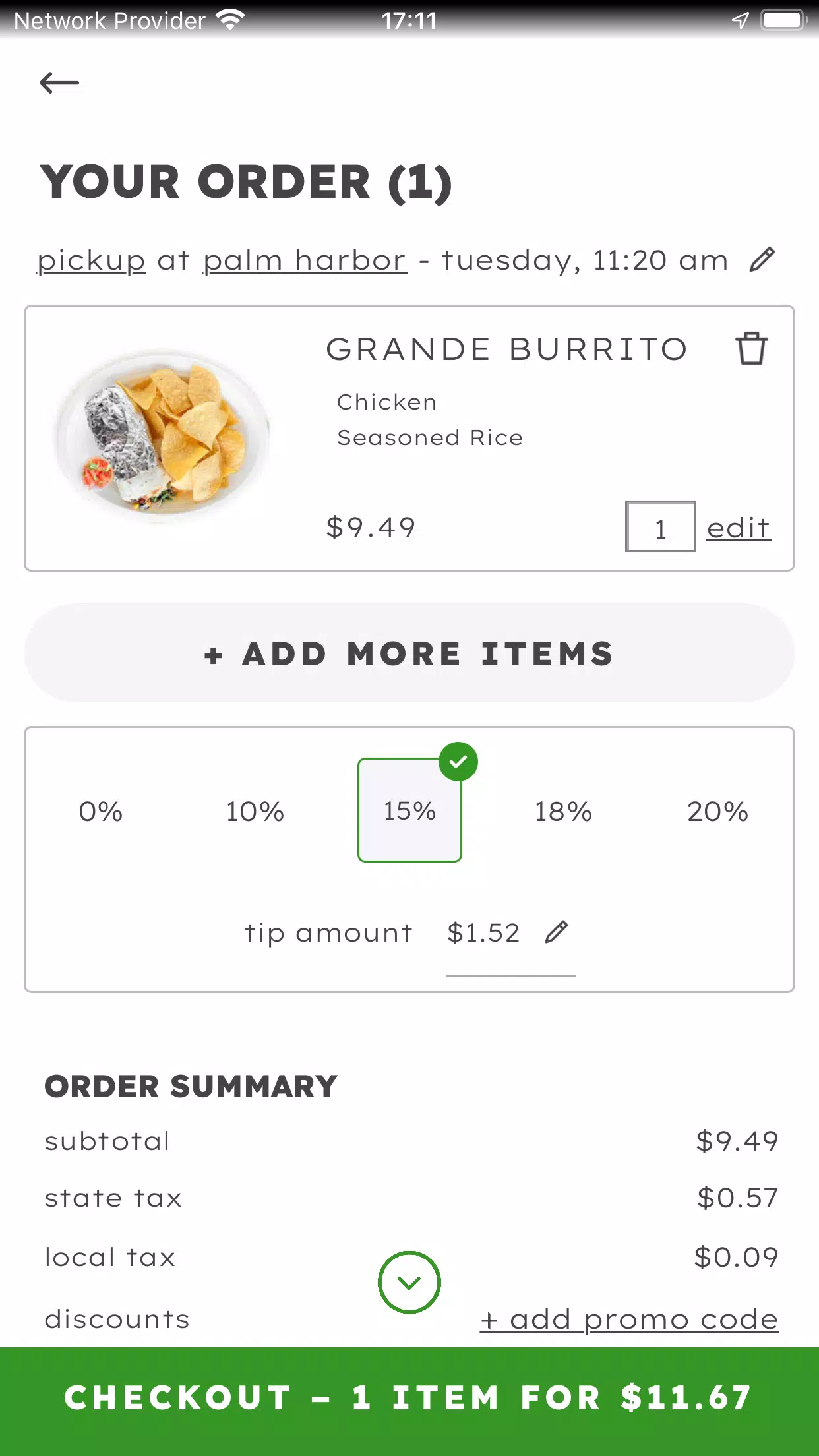
Task: Delete the Grande Burrito with the trash icon
Action: [x=751, y=348]
